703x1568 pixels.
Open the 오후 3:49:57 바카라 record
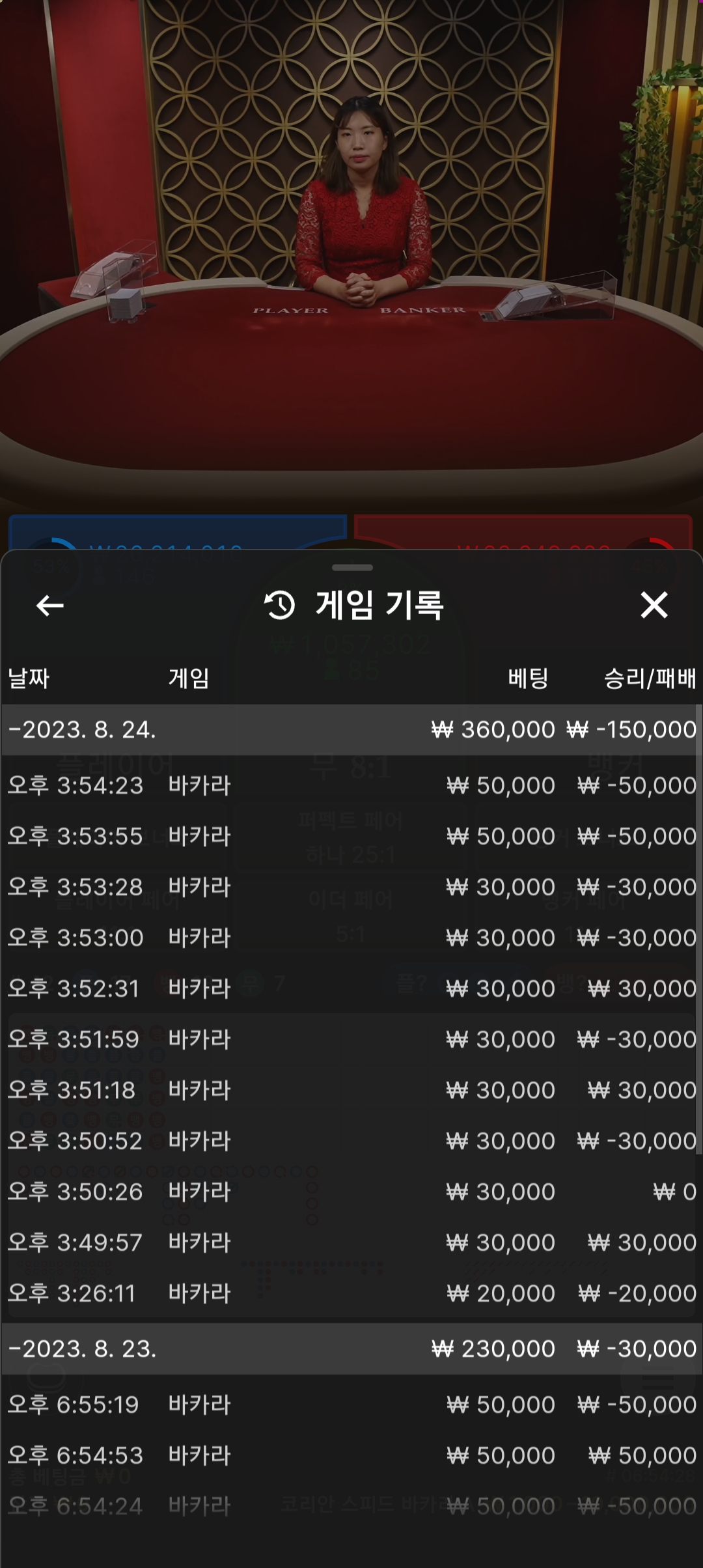pos(351,1242)
